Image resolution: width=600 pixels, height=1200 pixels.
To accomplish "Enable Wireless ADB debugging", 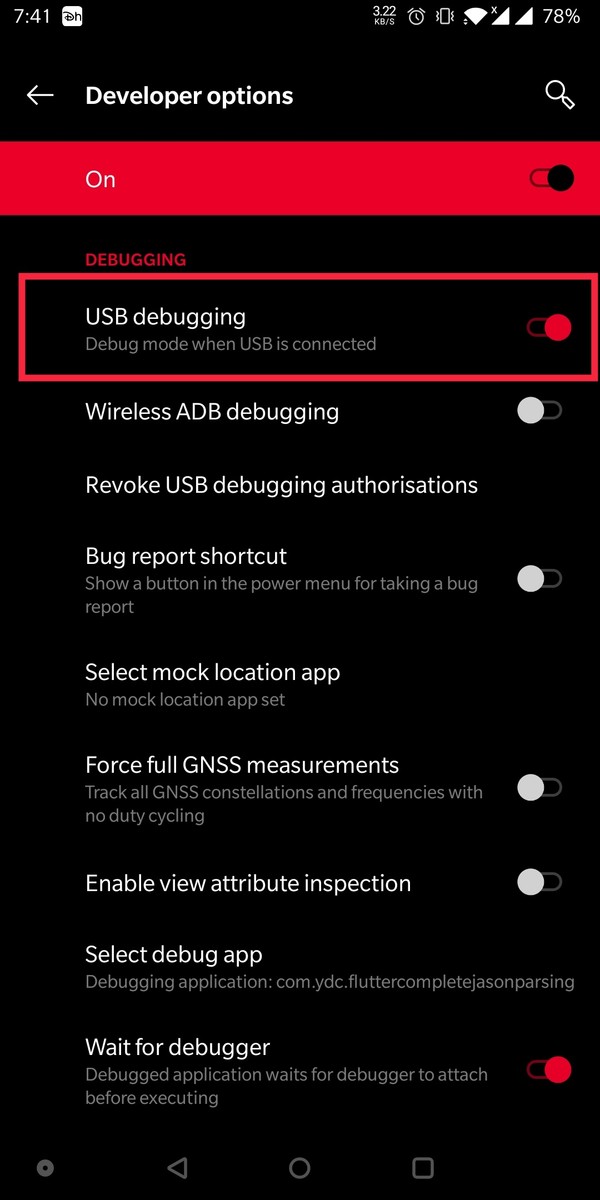I will (540, 411).
